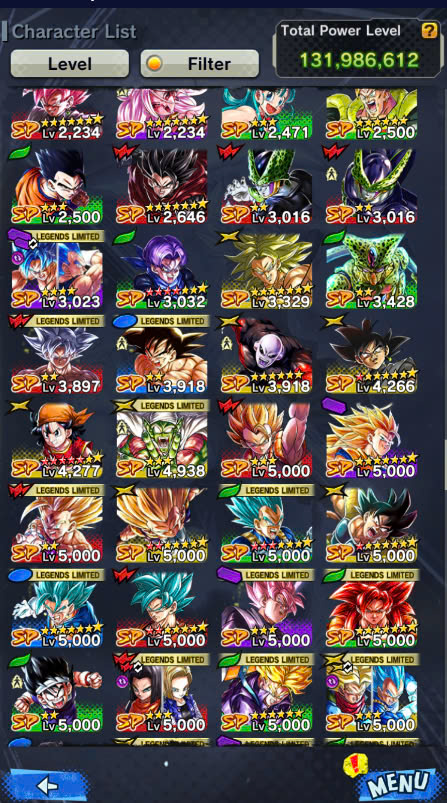The height and width of the screenshot is (803, 447).
Task: Select the Lv 3,897 Legends Limited card
Action: coord(57,355)
